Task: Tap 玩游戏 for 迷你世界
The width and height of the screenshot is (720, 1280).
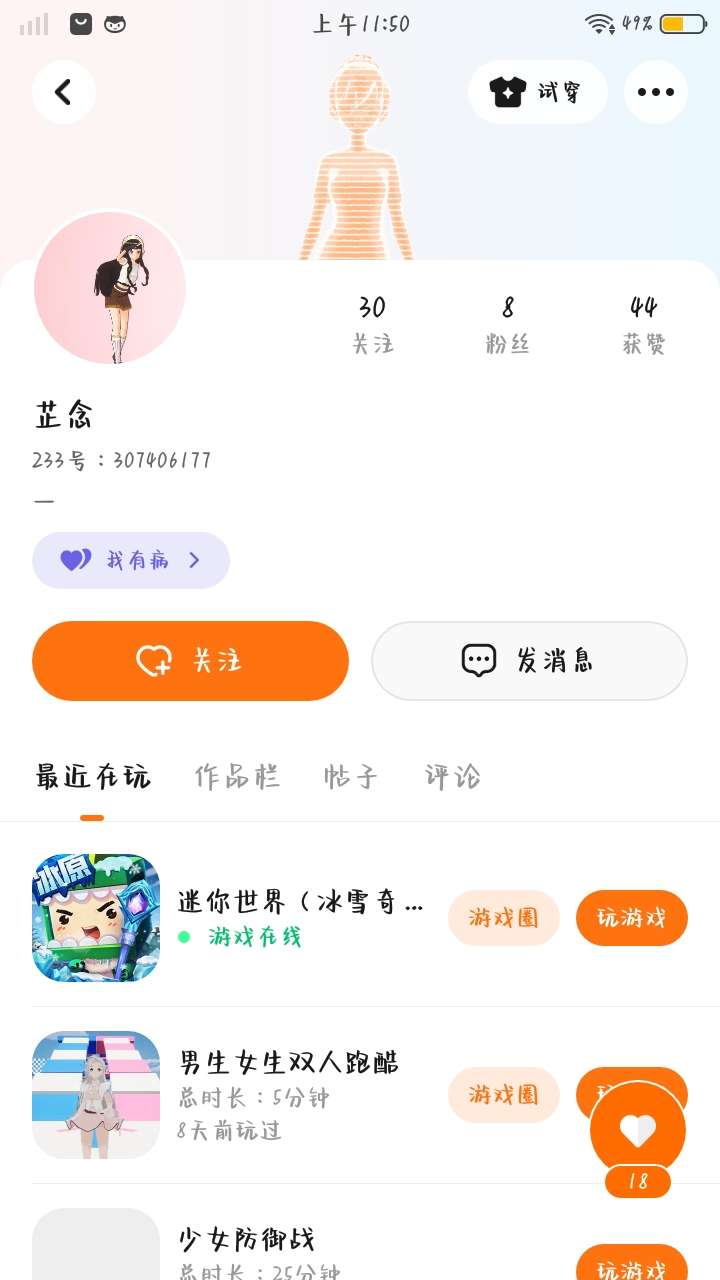Action: tap(631, 917)
